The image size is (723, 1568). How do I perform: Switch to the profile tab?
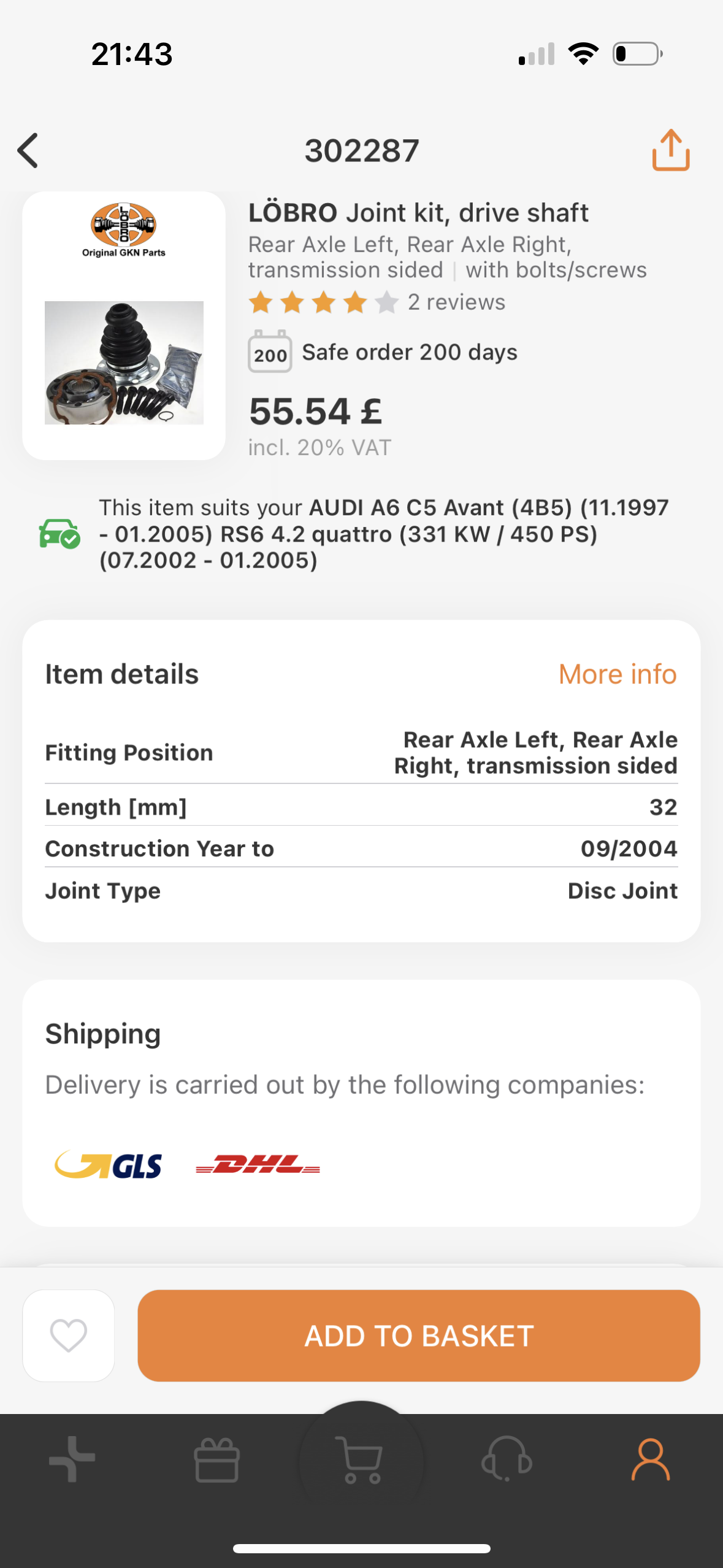pos(651,1459)
